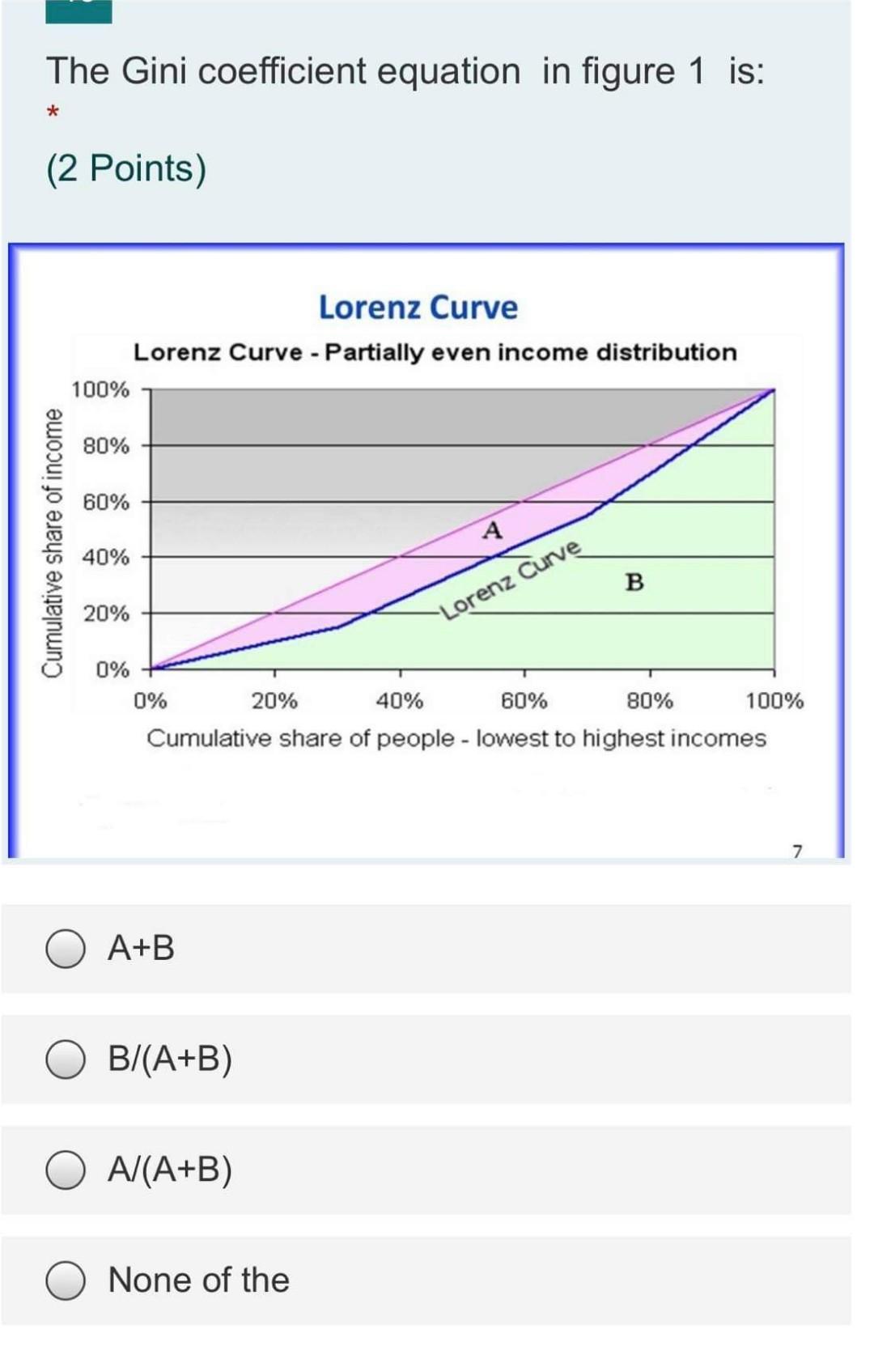The height and width of the screenshot is (1372, 874).
Task: Click the red required asterisk mark
Action: tap(52, 114)
